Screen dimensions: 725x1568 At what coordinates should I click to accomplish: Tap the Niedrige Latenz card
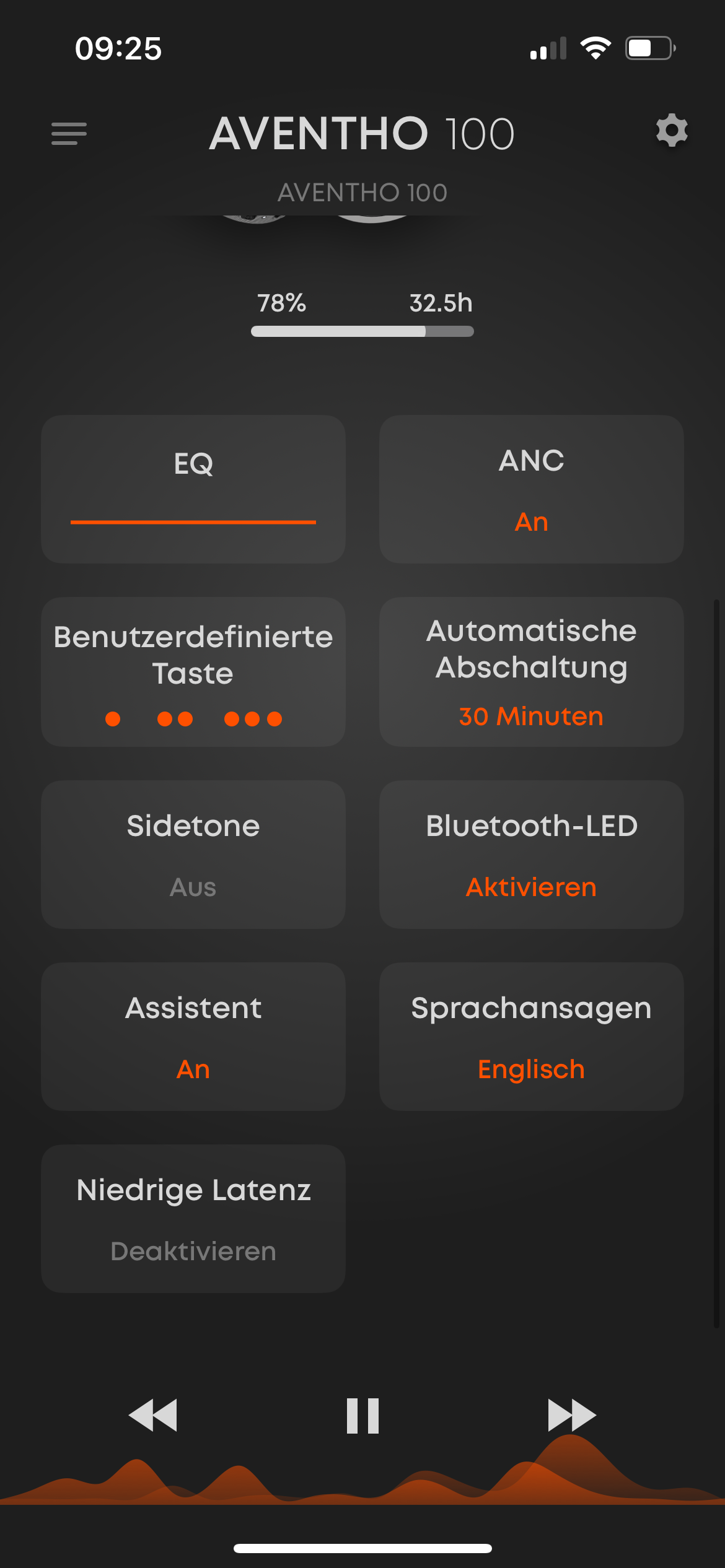(193, 1218)
